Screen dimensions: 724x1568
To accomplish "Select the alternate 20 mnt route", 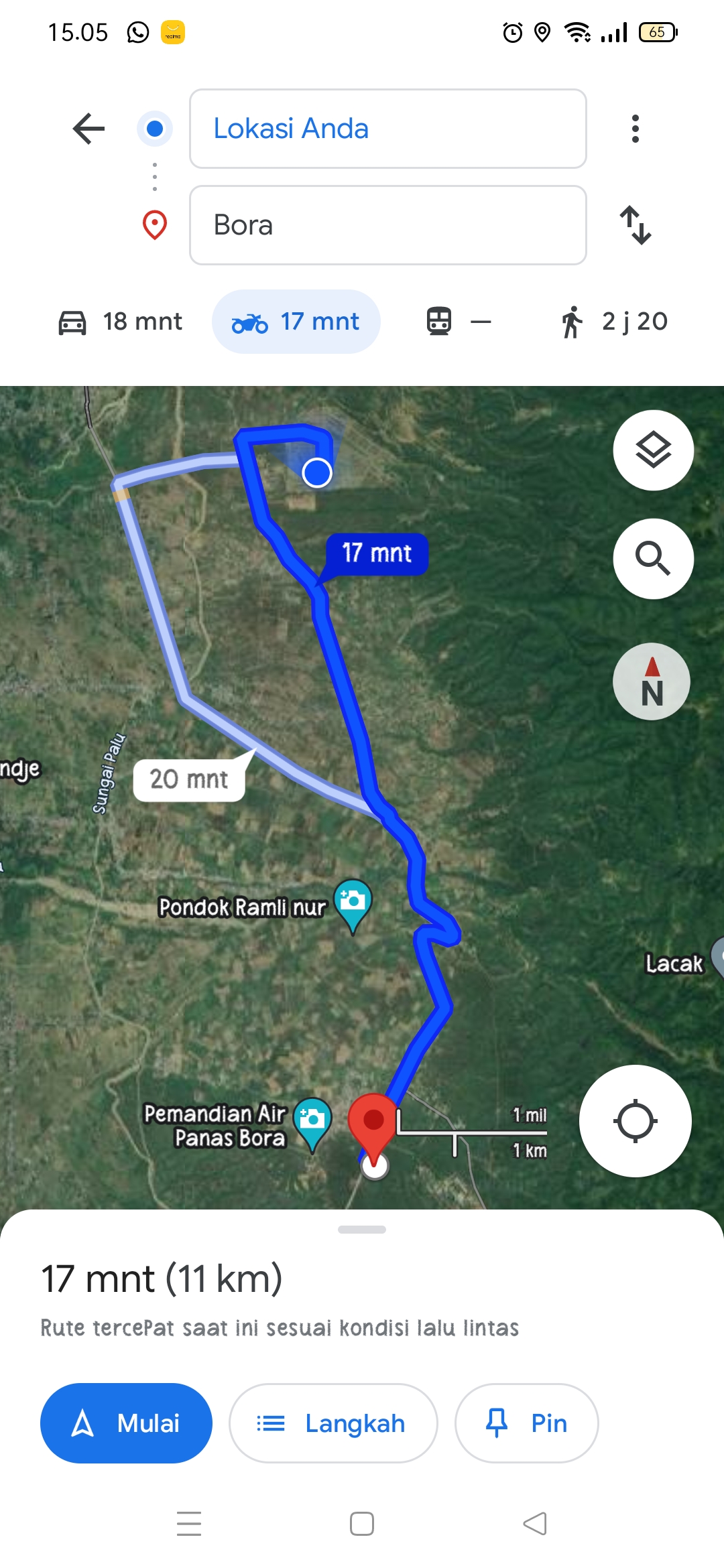I will 189,779.
